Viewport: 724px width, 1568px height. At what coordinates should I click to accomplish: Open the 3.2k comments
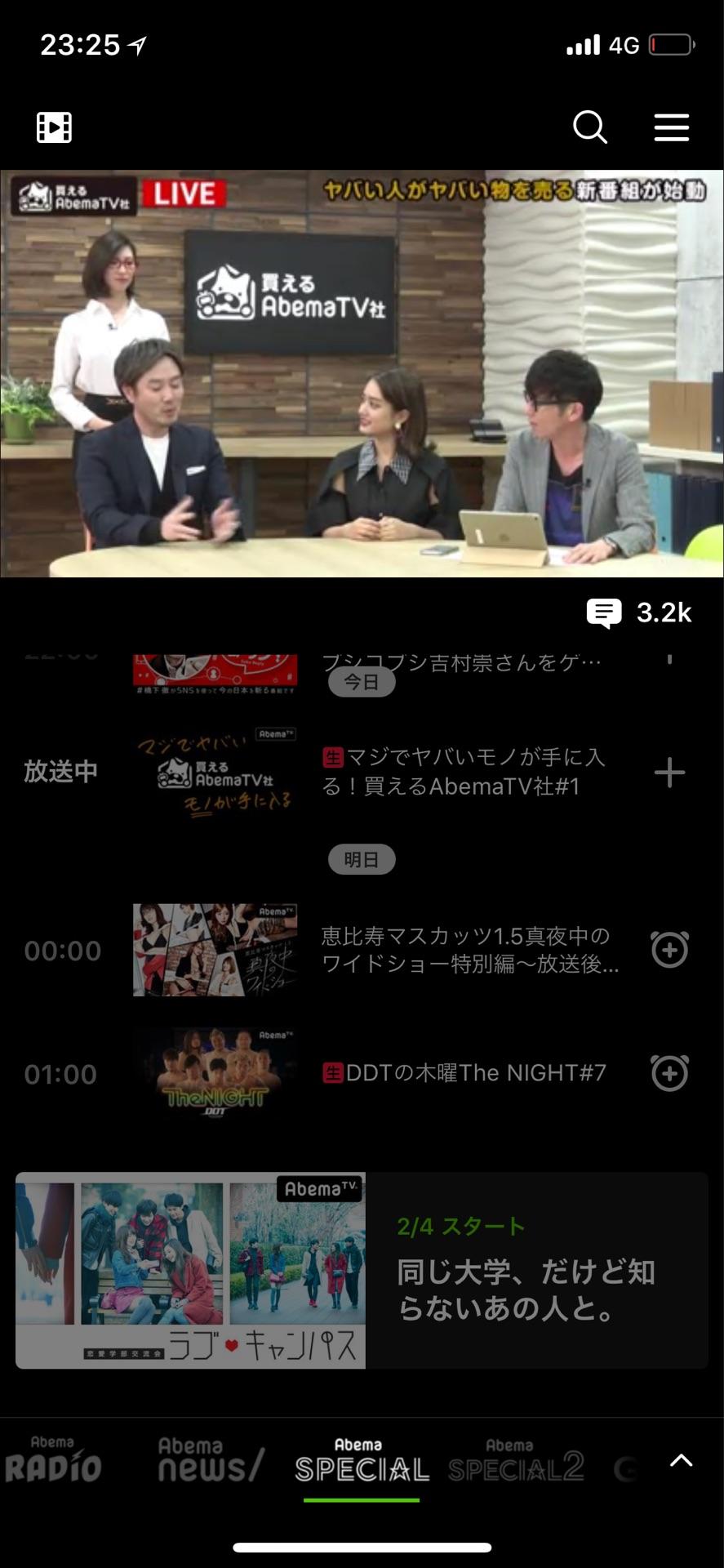pyautogui.click(x=639, y=612)
